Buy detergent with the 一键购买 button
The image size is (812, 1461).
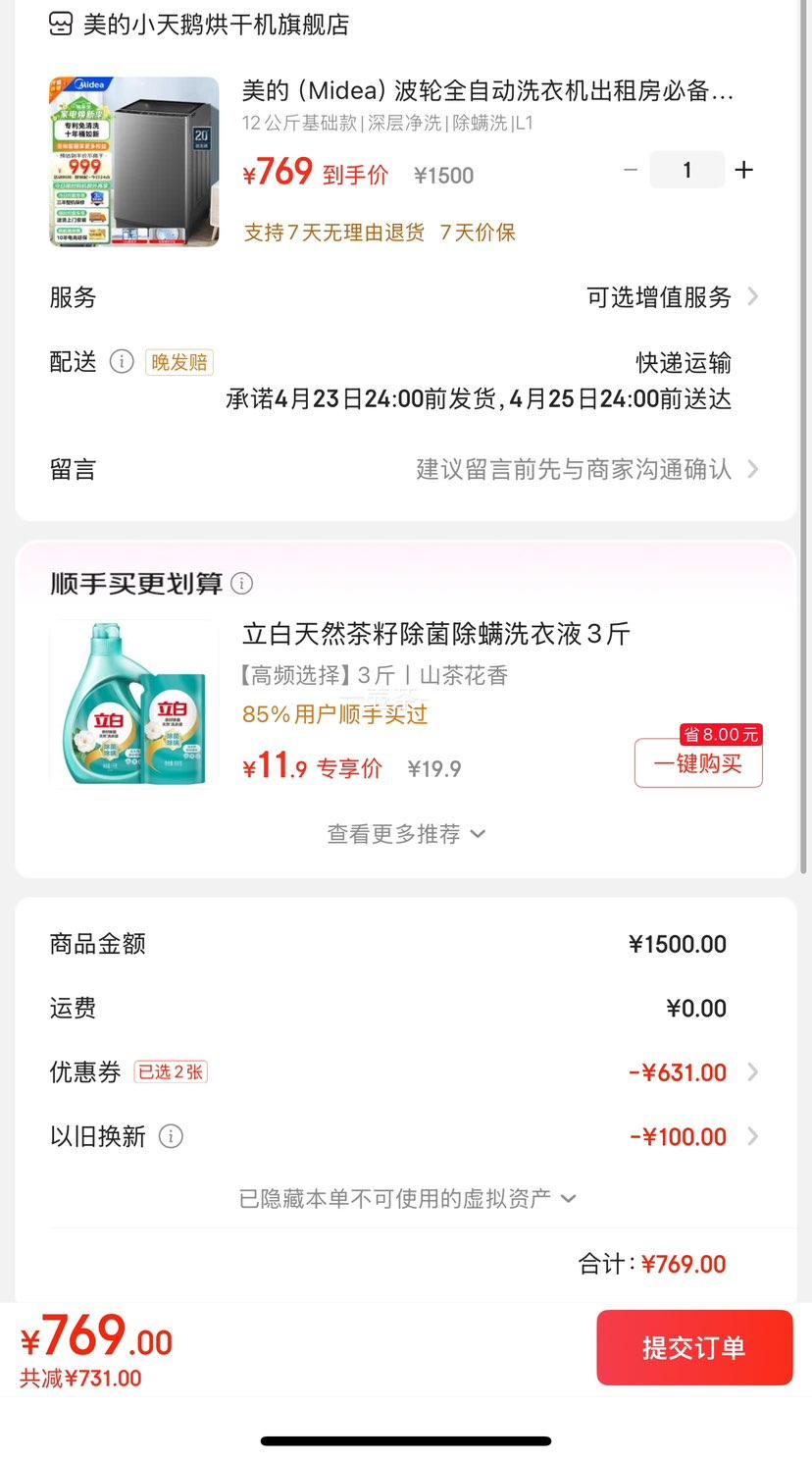coord(697,762)
